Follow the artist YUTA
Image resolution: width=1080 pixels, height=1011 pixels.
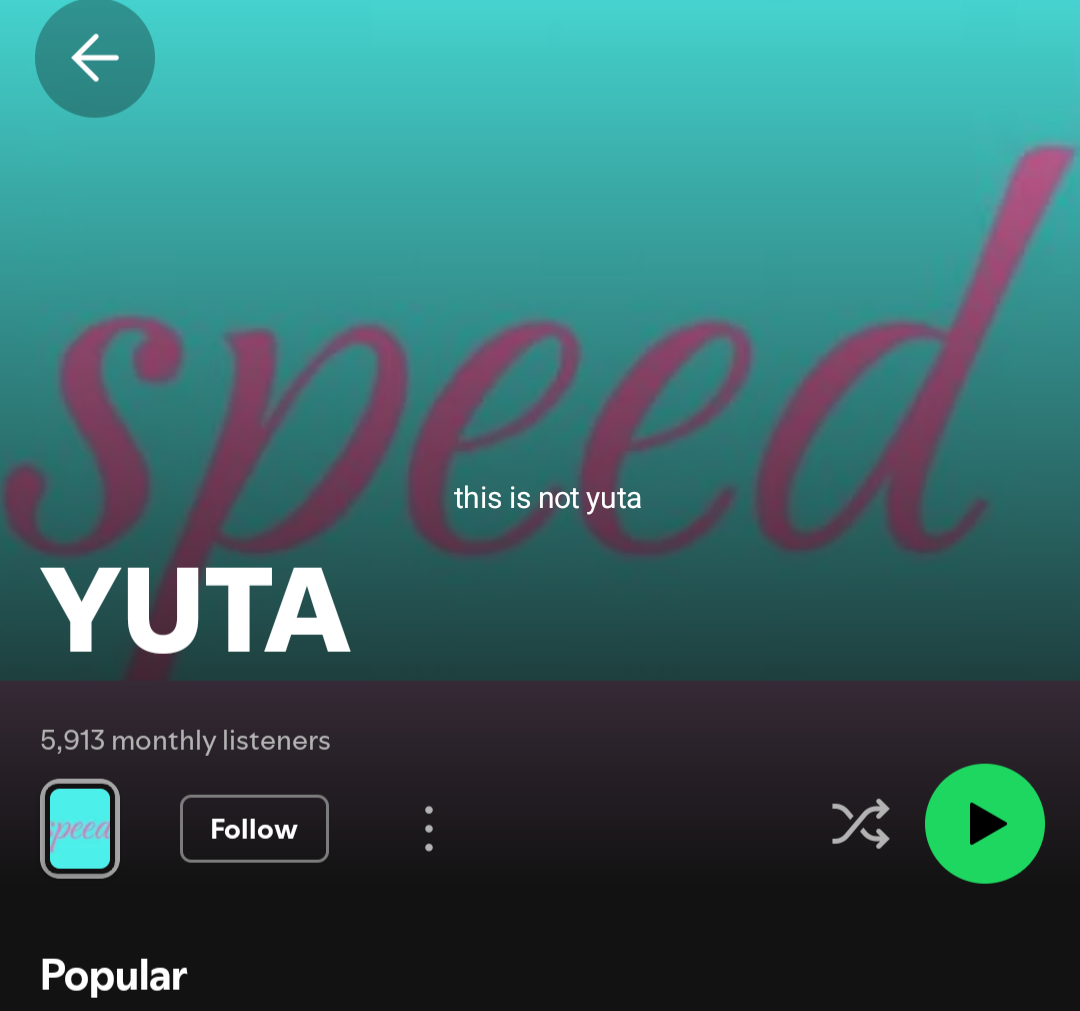pyautogui.click(x=254, y=828)
